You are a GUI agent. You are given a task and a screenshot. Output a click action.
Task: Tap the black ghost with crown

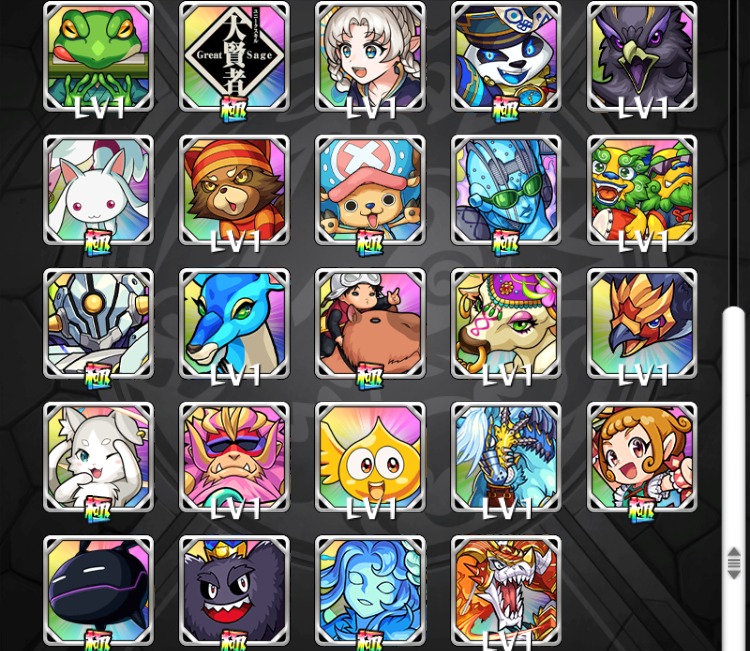click(234, 590)
